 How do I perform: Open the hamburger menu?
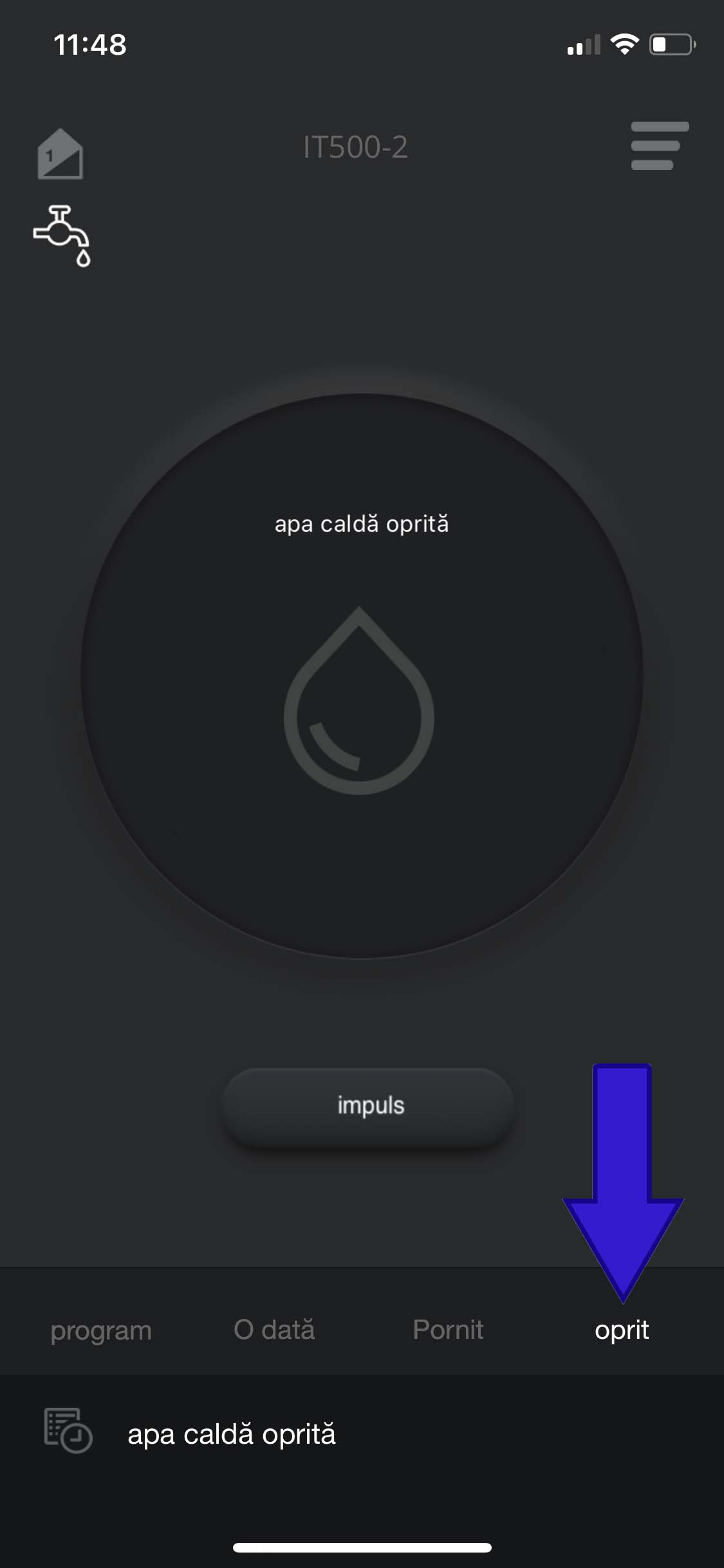coord(659,146)
